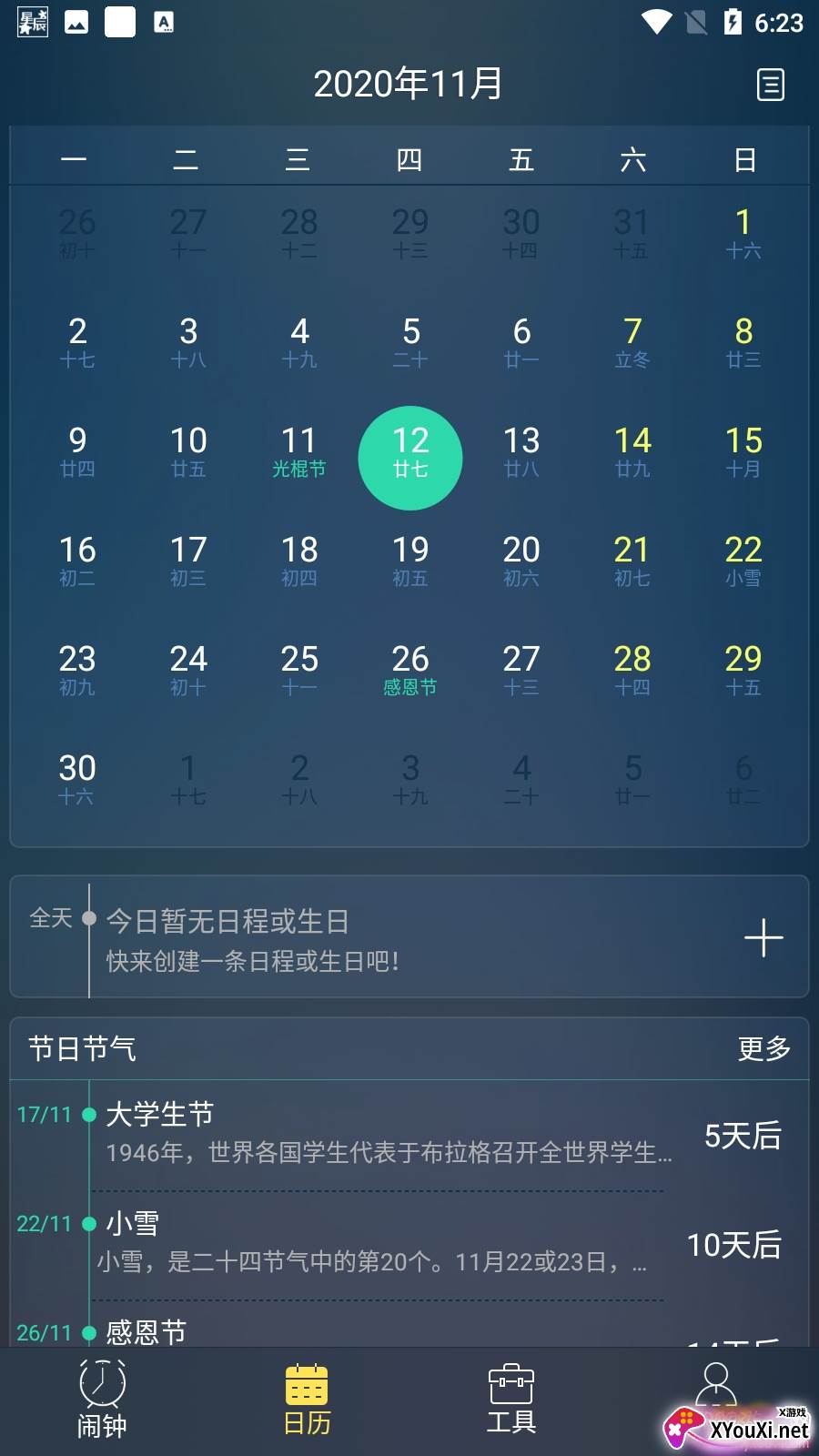The height and width of the screenshot is (1456, 819).
Task: Select November 18 on the calendar
Action: tap(299, 561)
